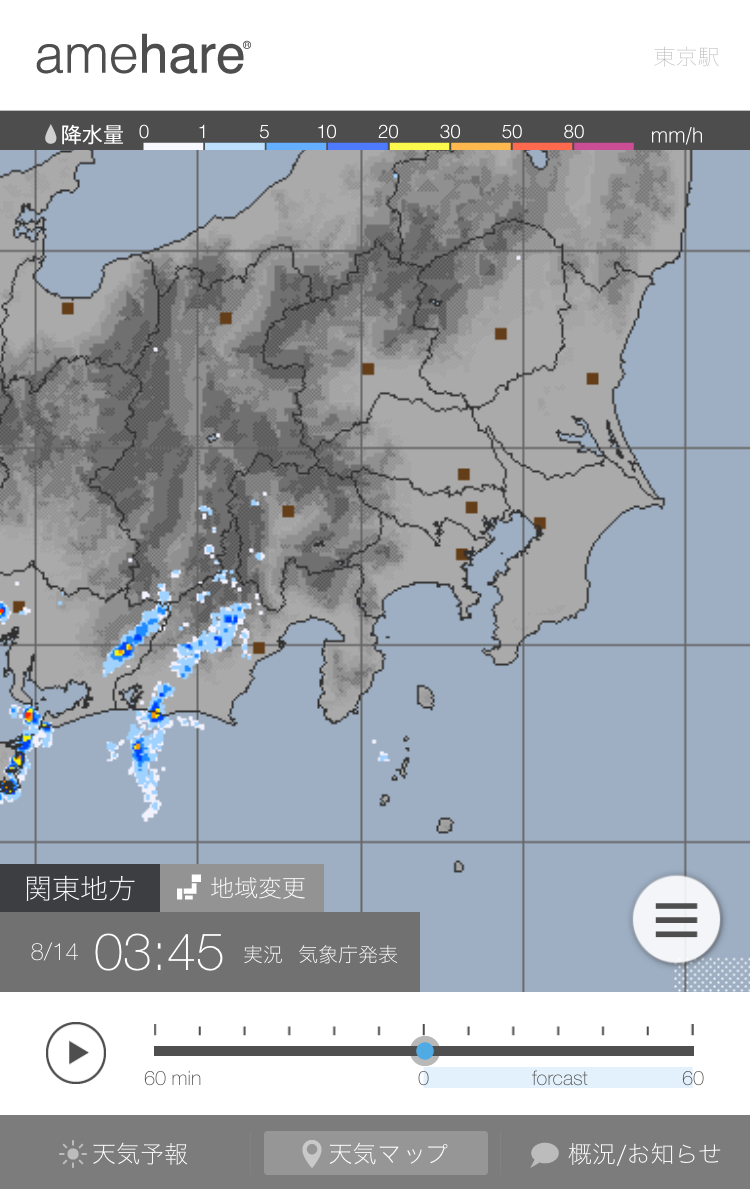Tap 地域変更 to change region
750x1189 pixels.
242,888
